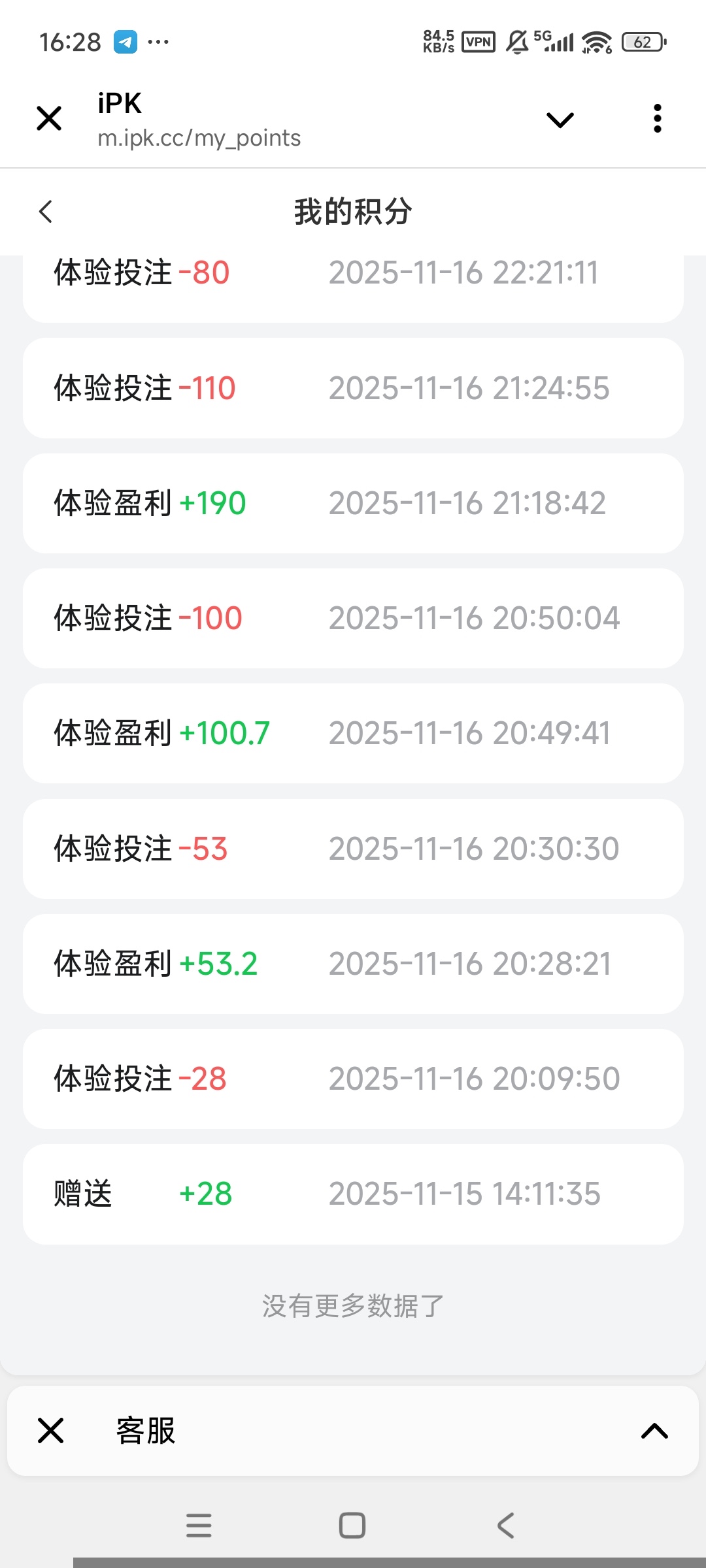Tap the Telegram notification icon
Viewport: 706px width, 1568px height.
[x=125, y=41]
